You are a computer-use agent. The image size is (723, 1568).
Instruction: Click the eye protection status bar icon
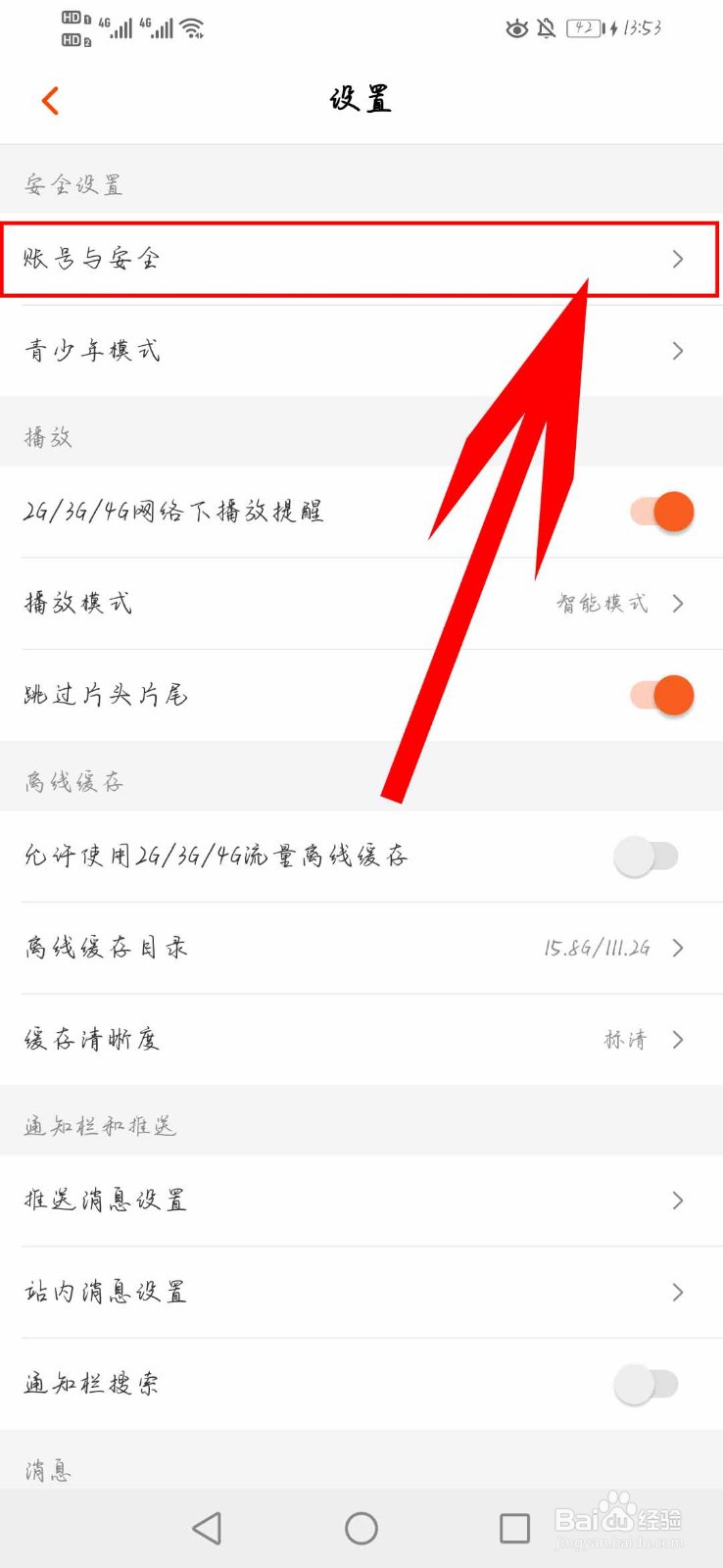pyautogui.click(x=516, y=28)
